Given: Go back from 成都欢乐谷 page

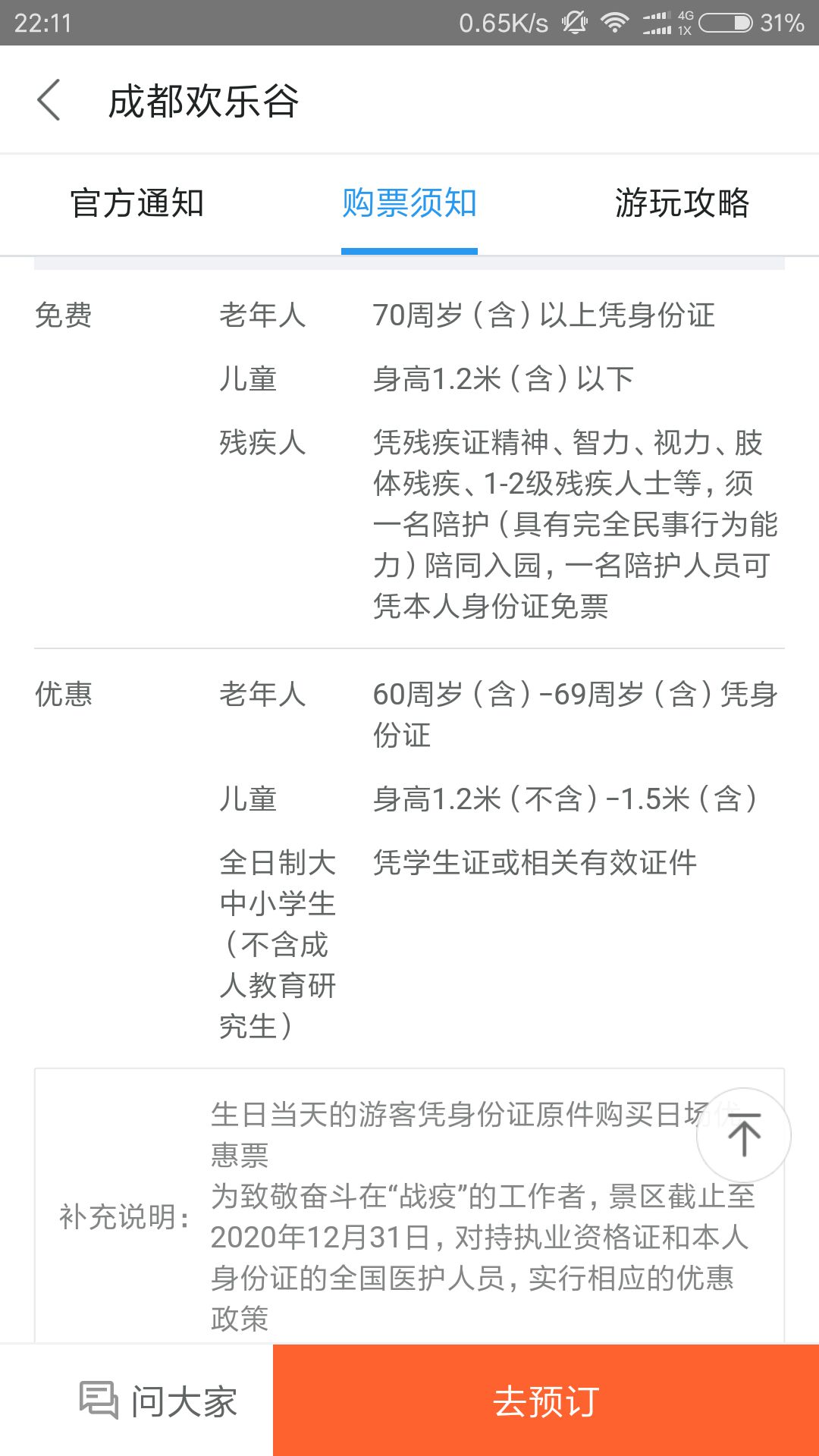Looking at the screenshot, I should pyautogui.click(x=49, y=100).
